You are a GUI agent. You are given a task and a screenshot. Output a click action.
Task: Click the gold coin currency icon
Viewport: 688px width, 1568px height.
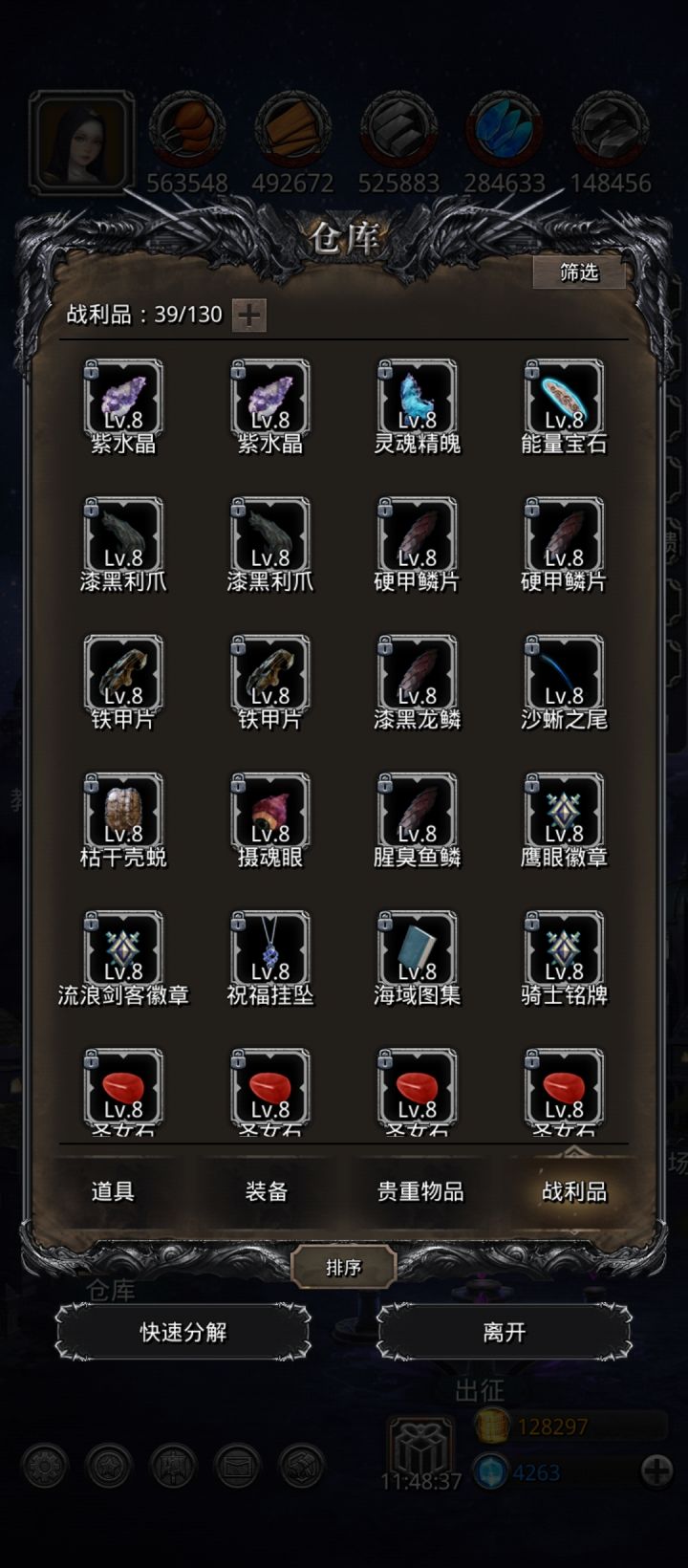coord(490,1429)
